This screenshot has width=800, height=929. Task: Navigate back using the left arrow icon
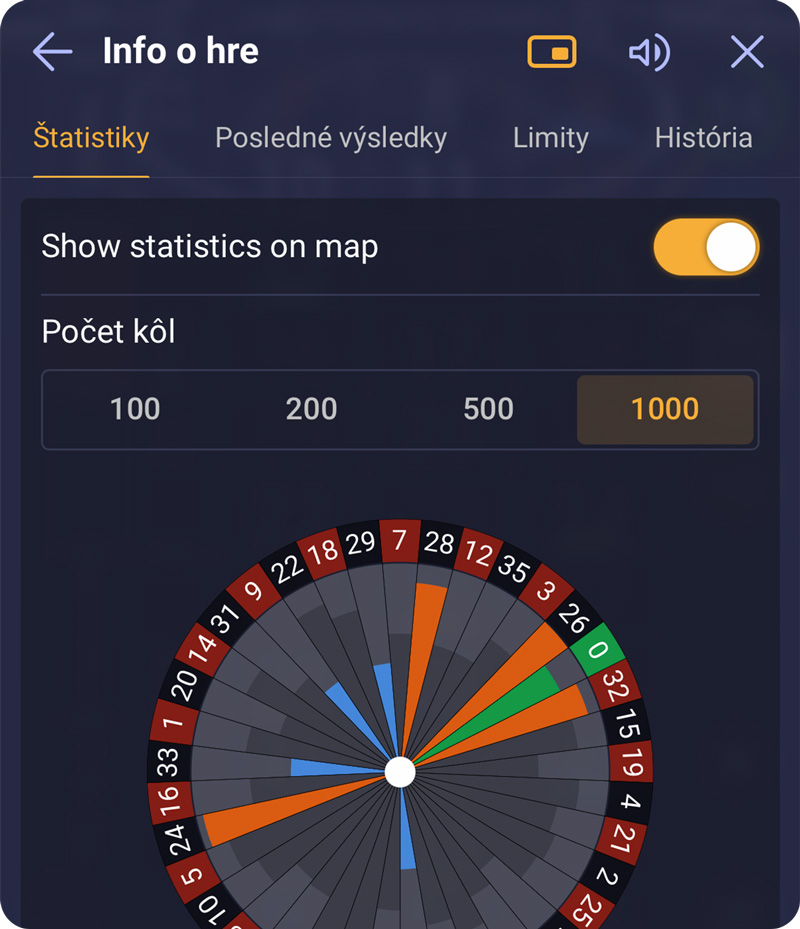click(x=51, y=52)
